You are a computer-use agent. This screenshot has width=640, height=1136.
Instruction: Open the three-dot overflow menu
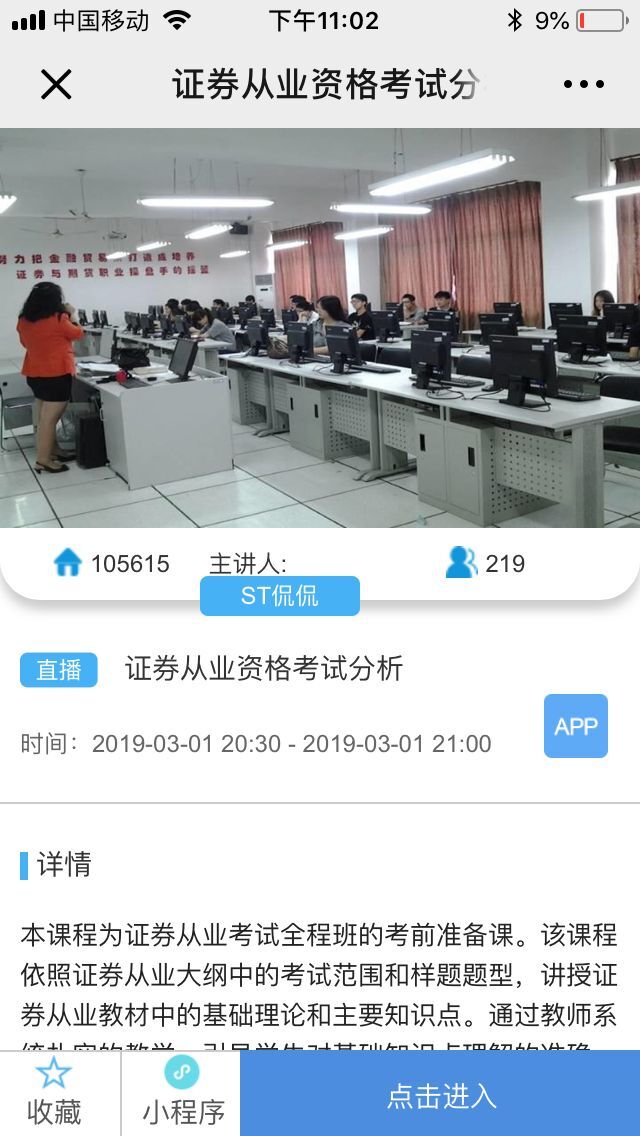click(x=584, y=85)
